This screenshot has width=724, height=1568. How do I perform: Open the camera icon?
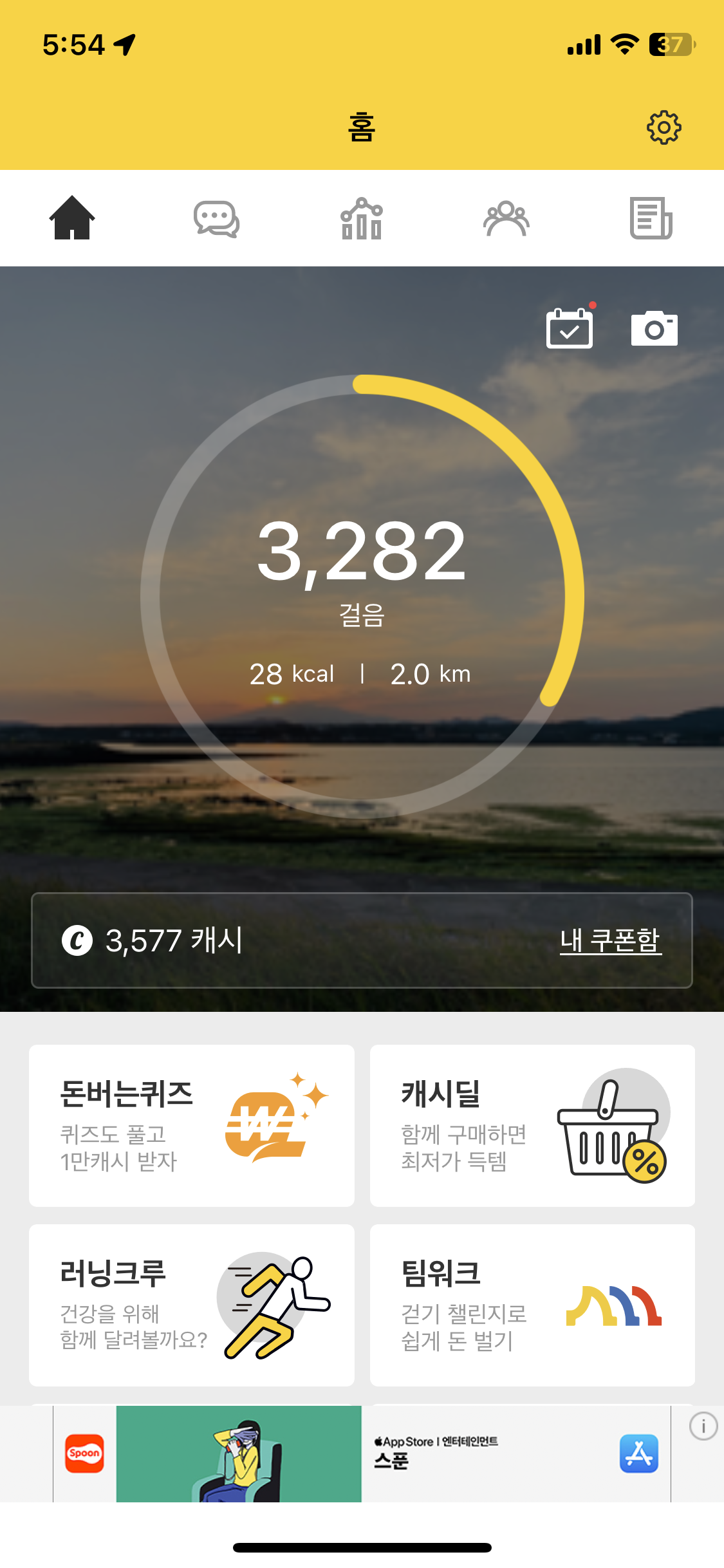coord(654,329)
